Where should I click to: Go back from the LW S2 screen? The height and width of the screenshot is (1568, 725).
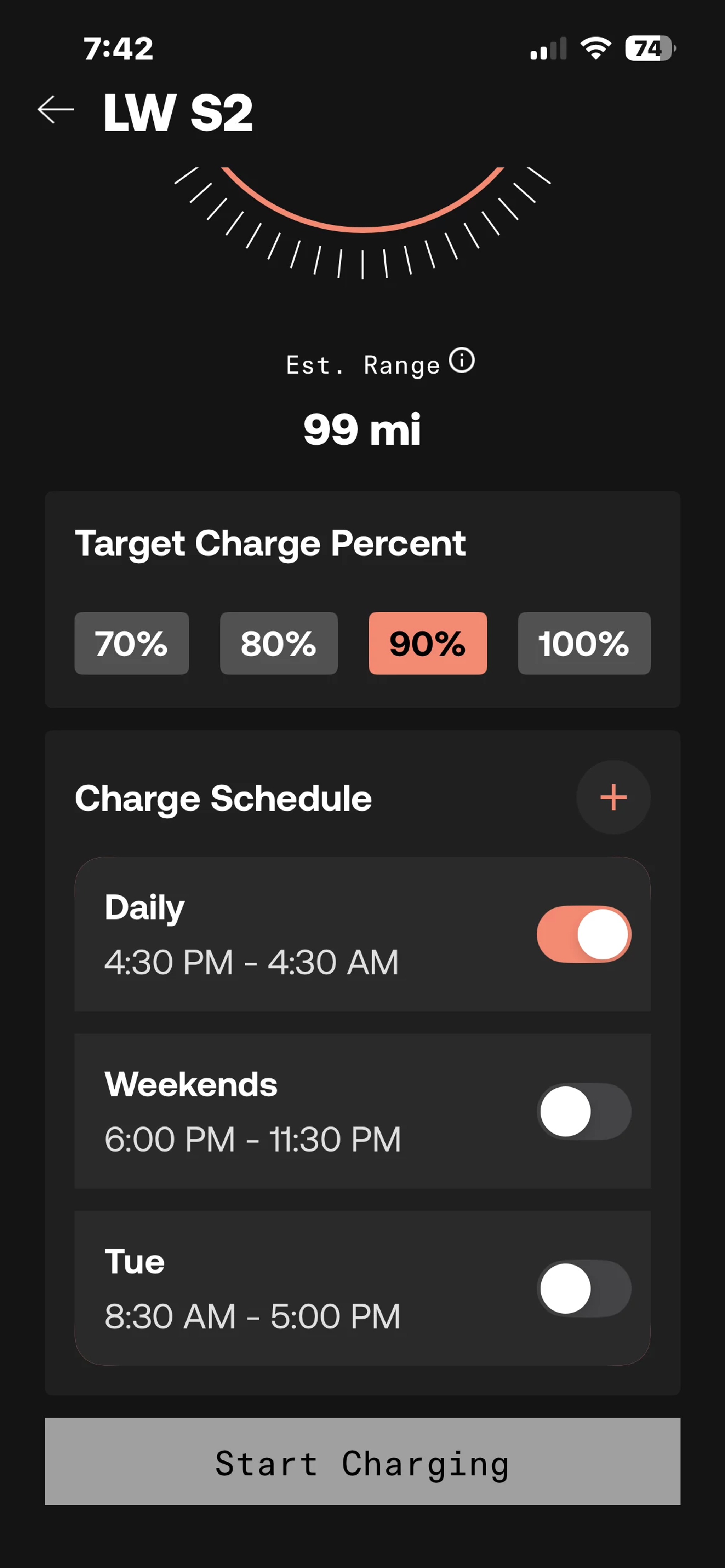(56, 111)
